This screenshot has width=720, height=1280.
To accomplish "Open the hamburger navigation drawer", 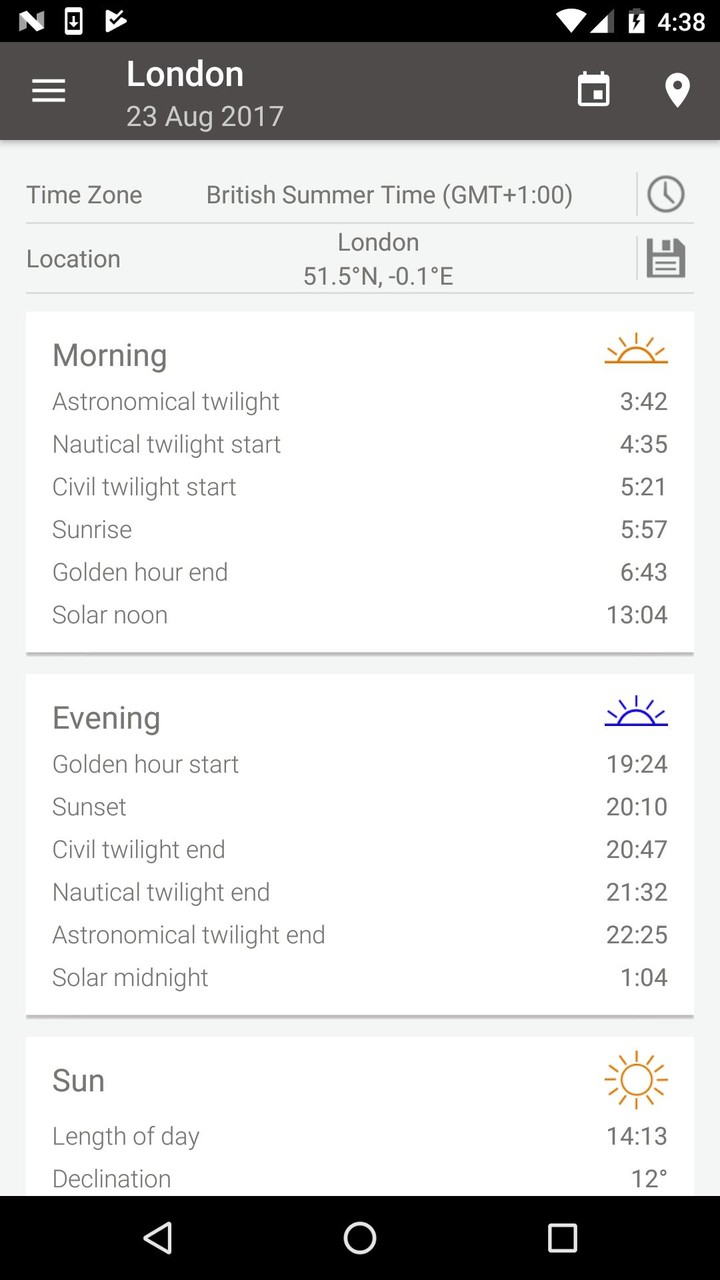I will point(48,91).
